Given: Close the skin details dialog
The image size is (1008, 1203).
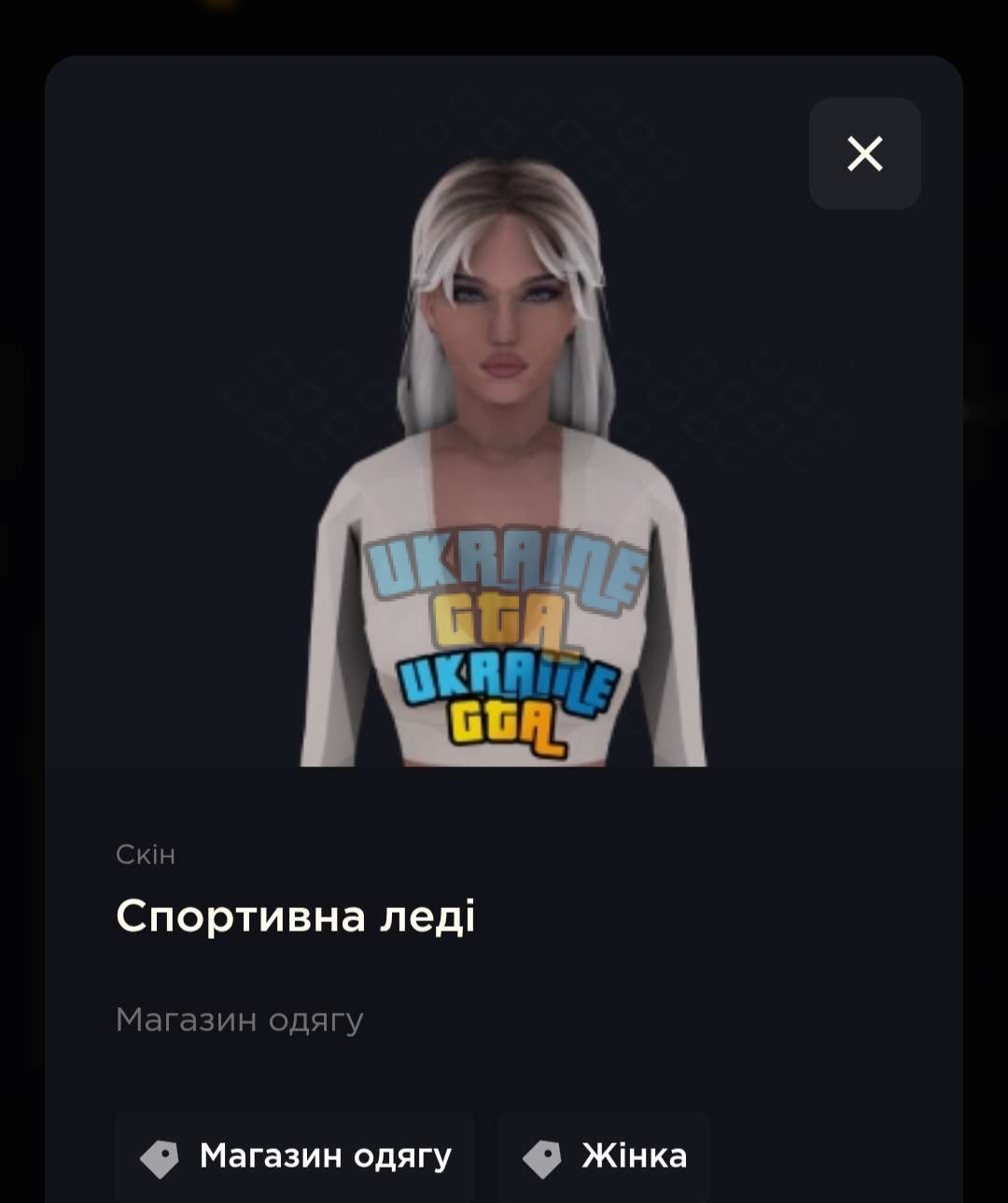Looking at the screenshot, I should coord(864,153).
